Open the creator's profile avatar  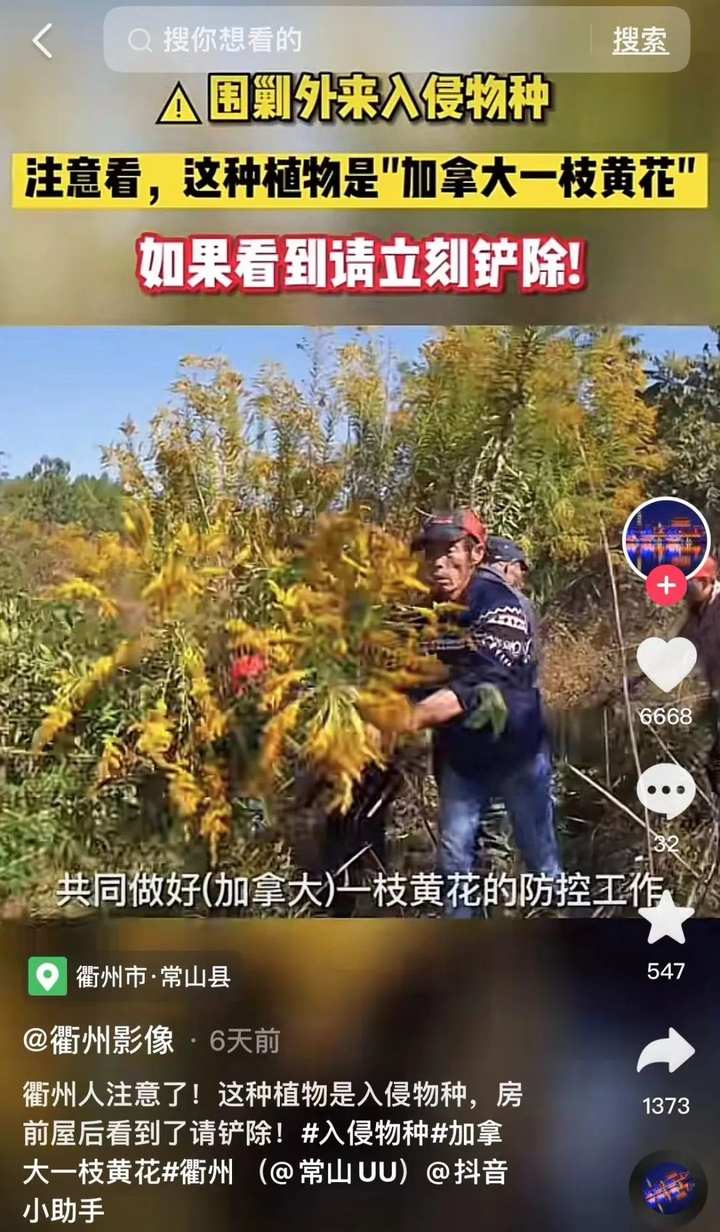(x=666, y=540)
